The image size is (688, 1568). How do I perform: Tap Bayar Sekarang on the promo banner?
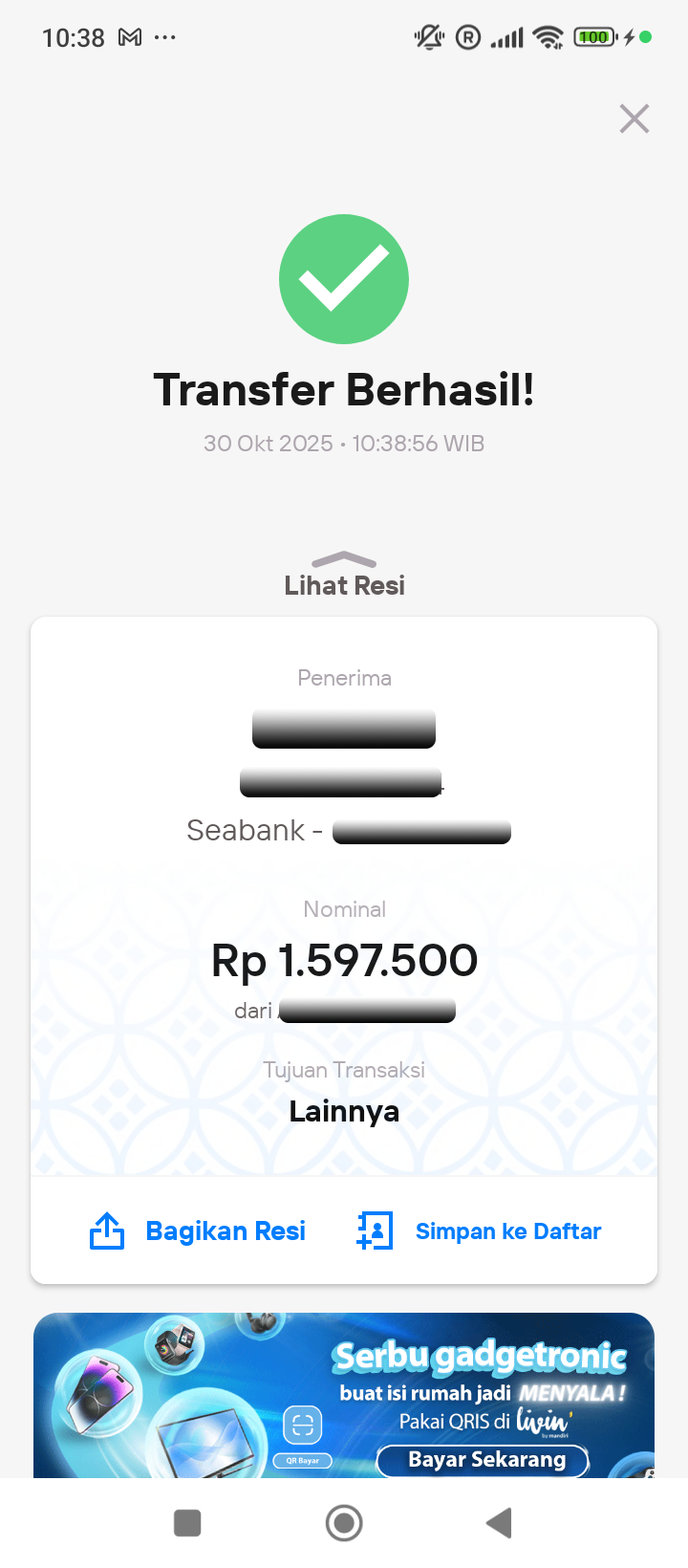point(484,1460)
